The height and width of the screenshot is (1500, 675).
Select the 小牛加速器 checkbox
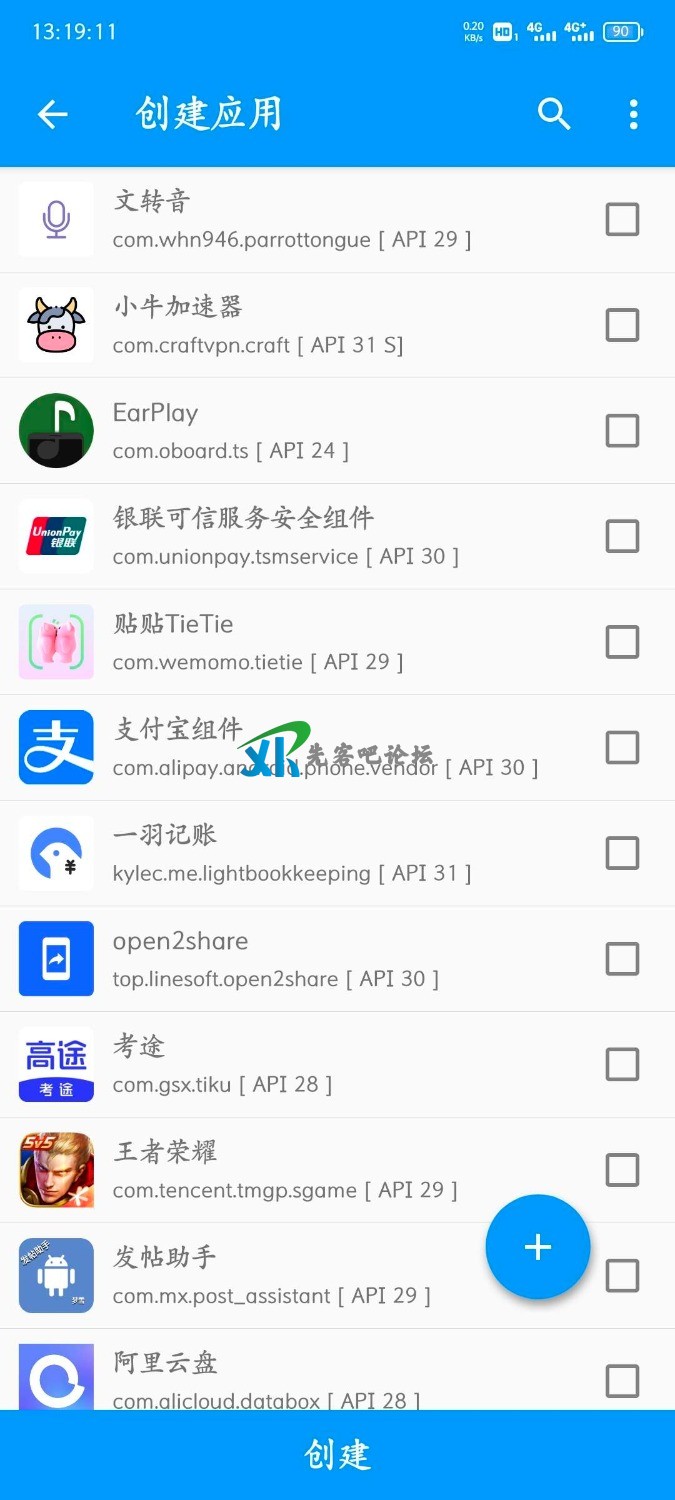click(x=622, y=325)
